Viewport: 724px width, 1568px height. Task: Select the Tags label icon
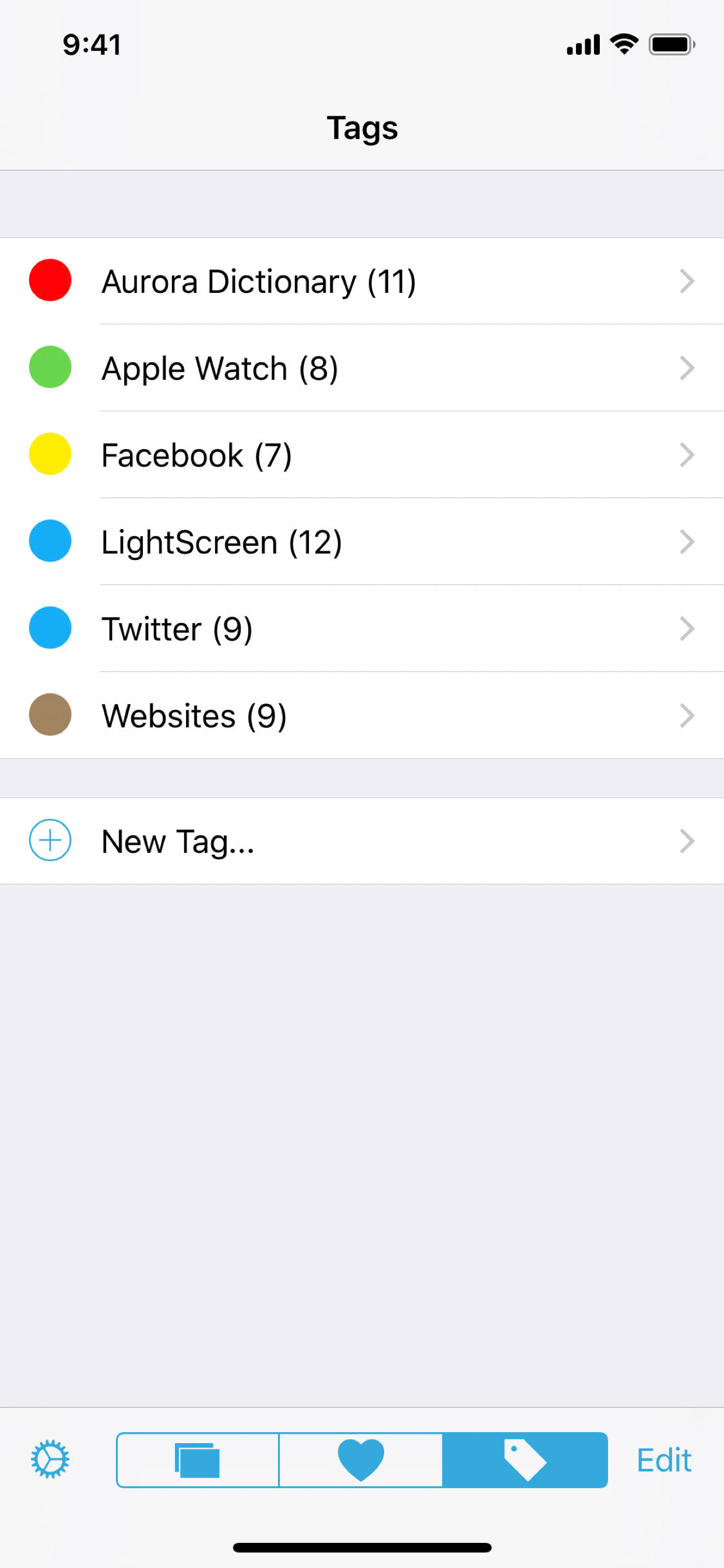[525, 1460]
